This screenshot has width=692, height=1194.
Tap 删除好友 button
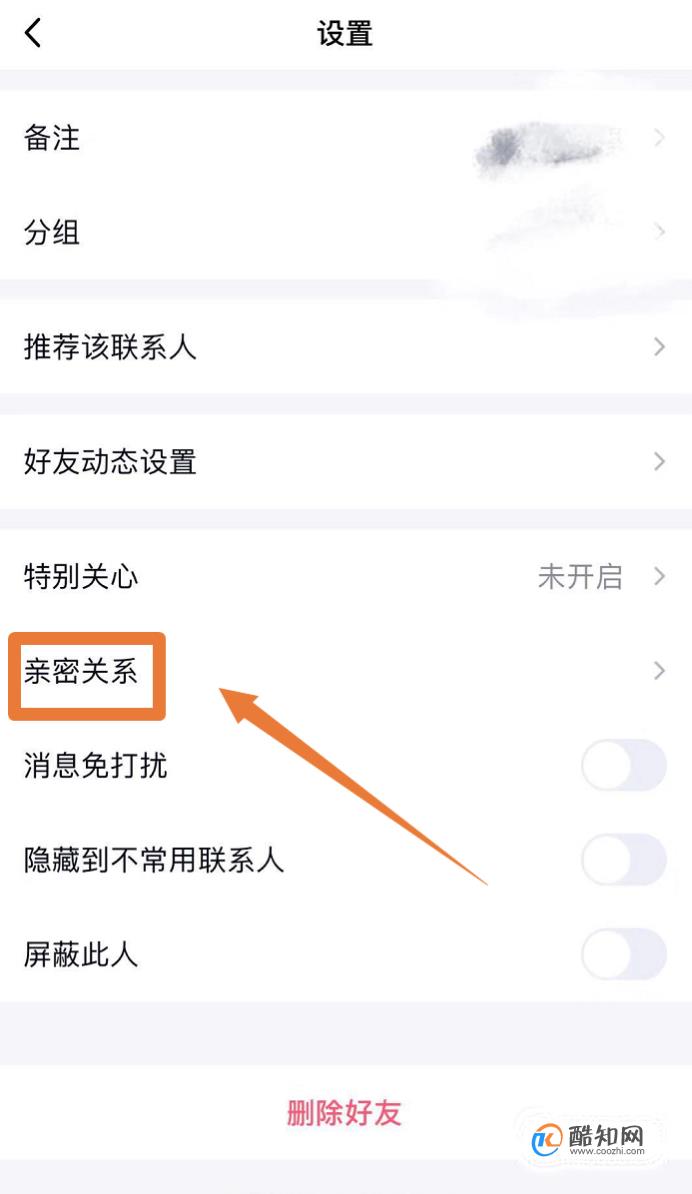tap(344, 1113)
